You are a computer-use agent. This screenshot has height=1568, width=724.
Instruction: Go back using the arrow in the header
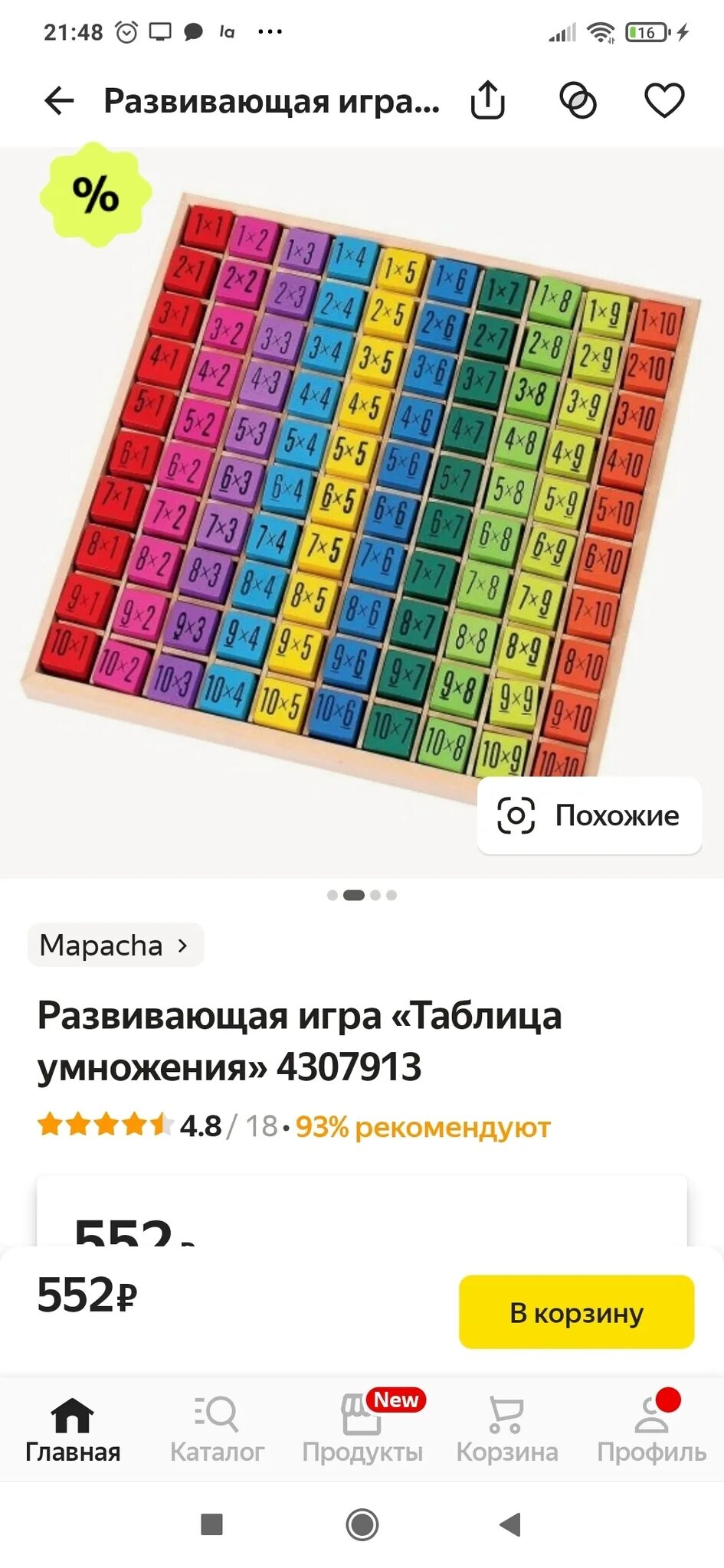pos(59,100)
